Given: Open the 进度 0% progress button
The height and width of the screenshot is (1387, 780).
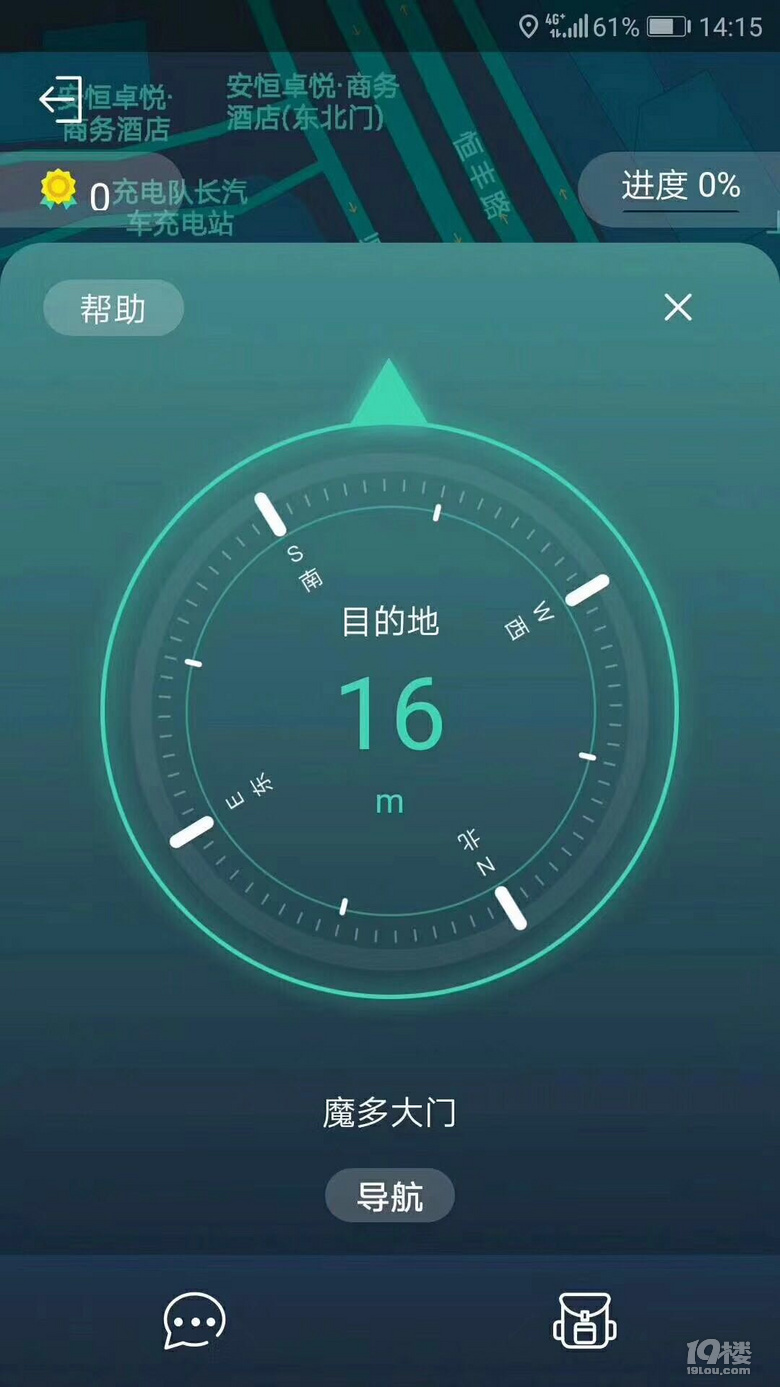Looking at the screenshot, I should (x=680, y=187).
